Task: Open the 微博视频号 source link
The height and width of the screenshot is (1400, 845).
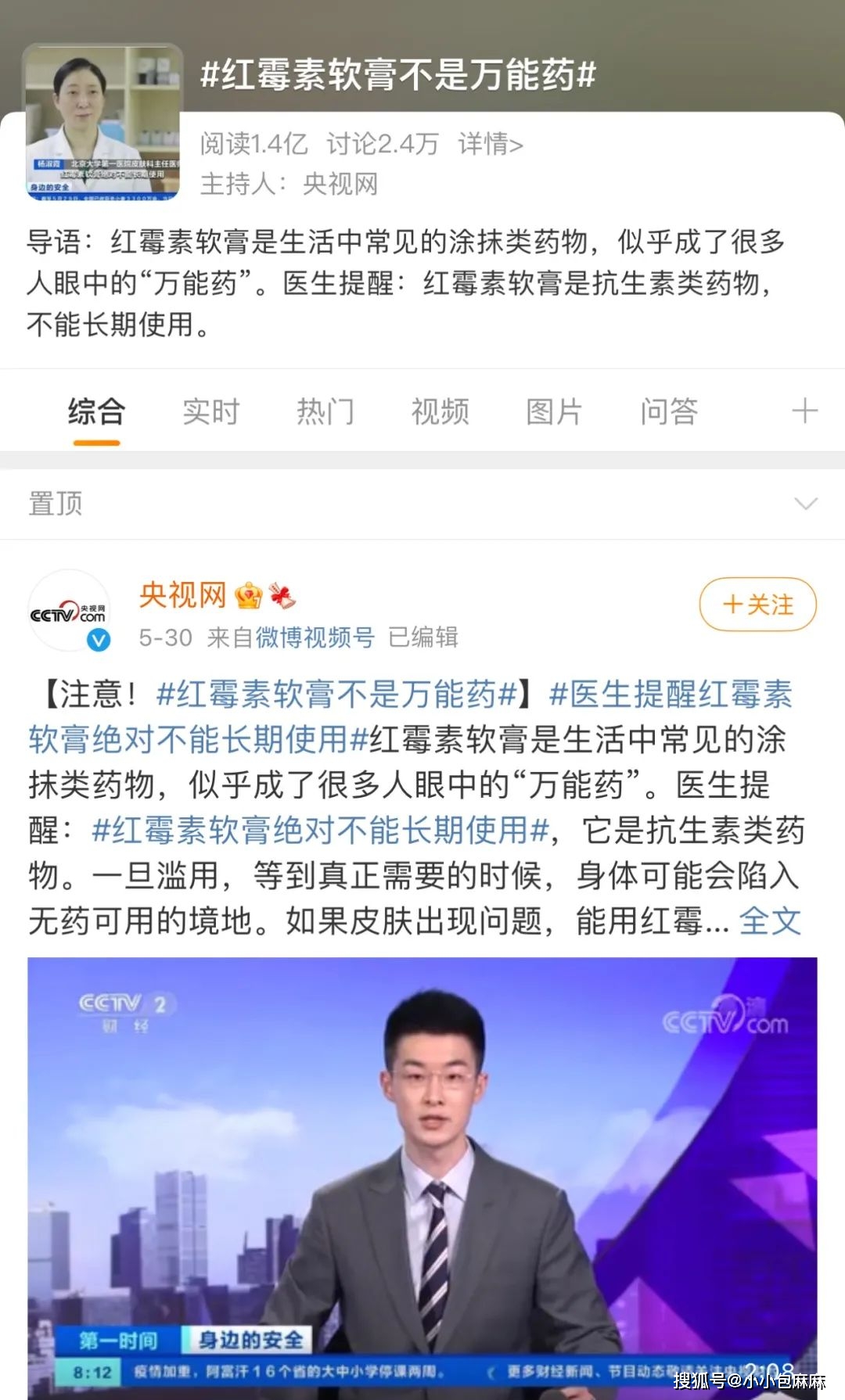Action: tap(315, 637)
